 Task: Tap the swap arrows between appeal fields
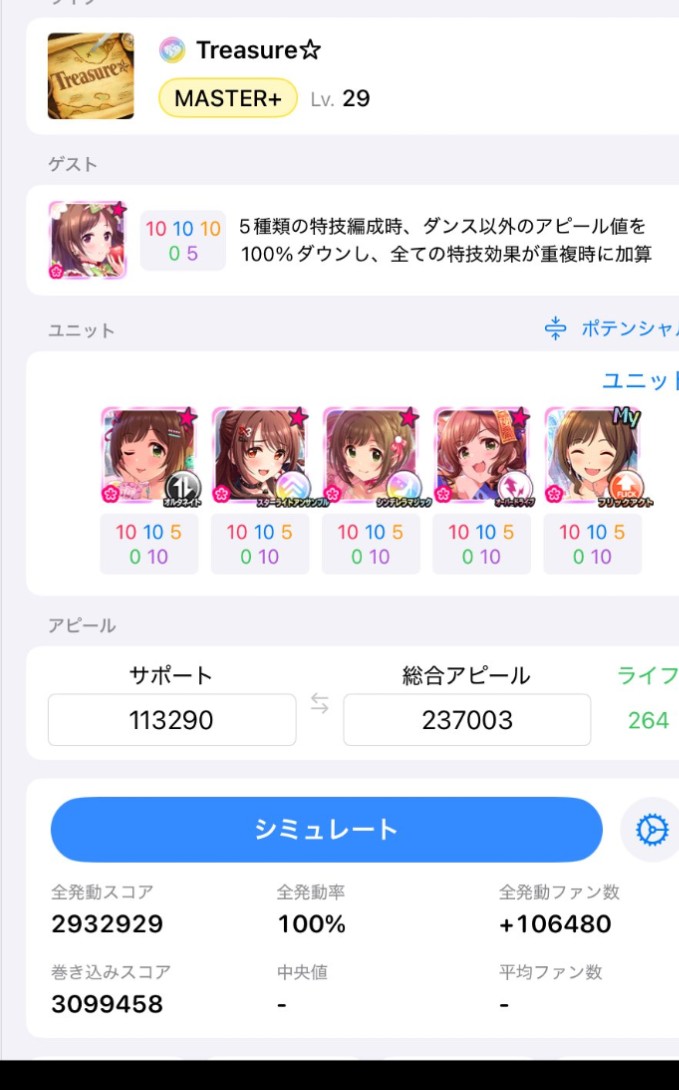319,704
